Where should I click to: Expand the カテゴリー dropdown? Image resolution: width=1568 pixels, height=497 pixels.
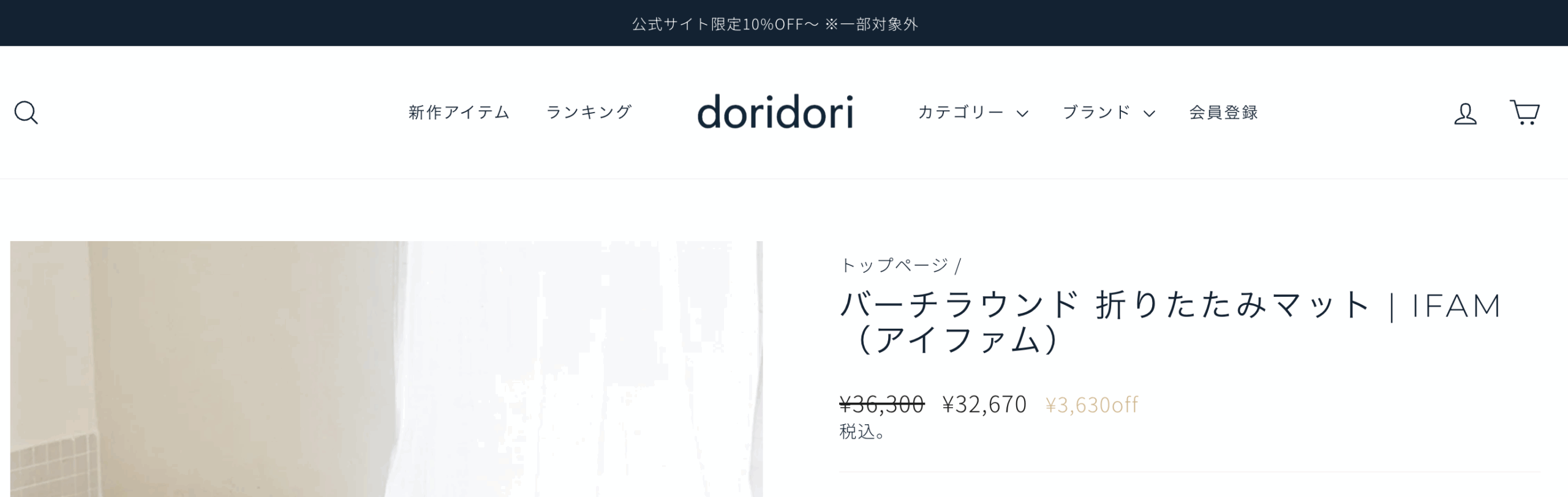point(973,113)
